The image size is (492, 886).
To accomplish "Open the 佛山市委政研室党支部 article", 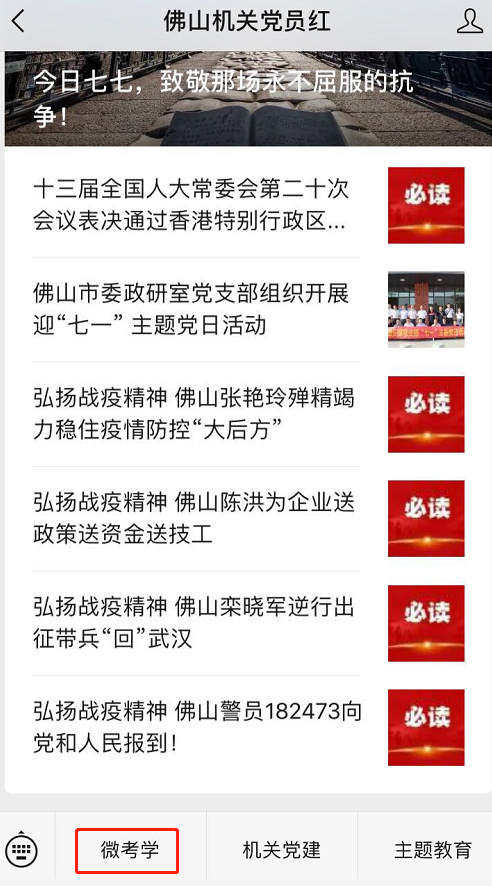I will (248, 310).
